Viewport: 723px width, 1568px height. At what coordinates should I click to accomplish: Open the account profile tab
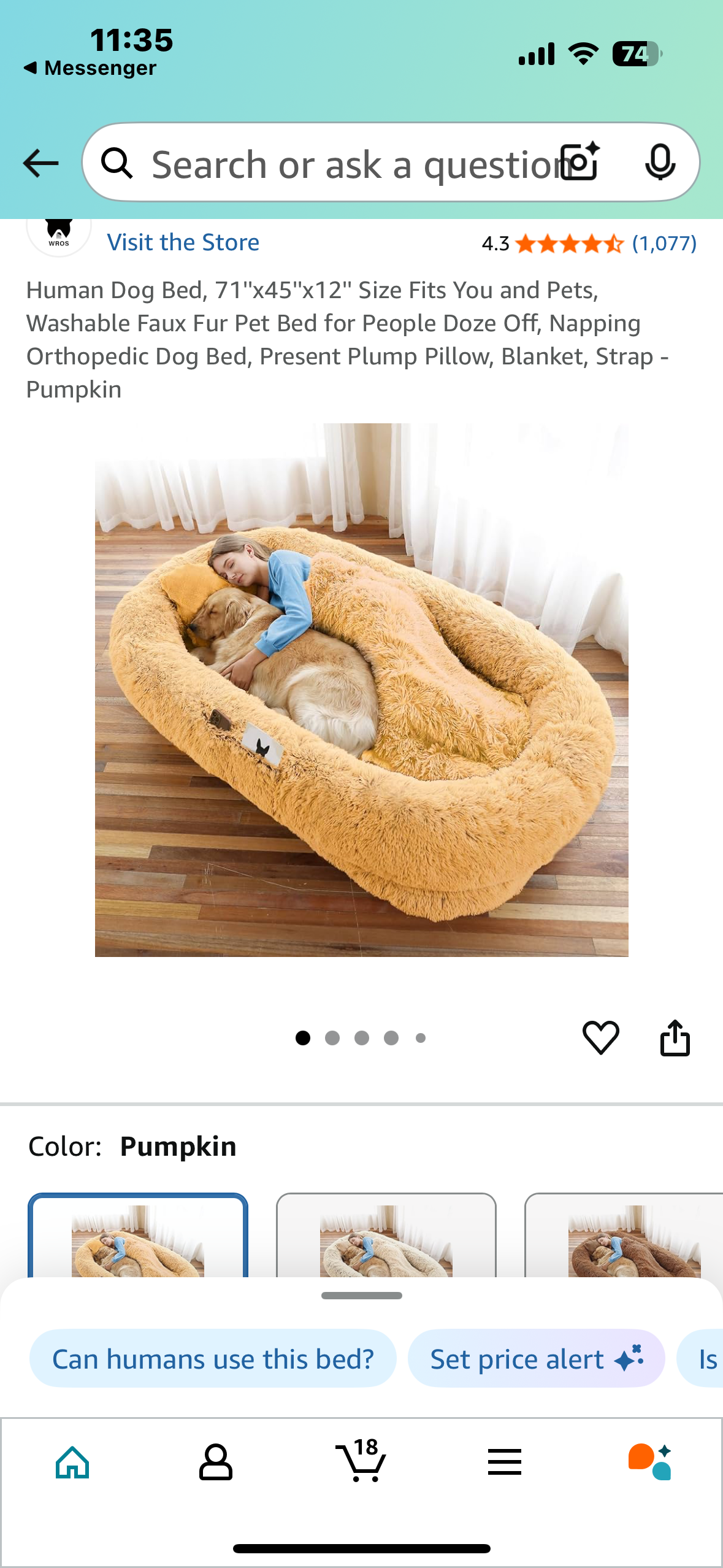click(216, 1462)
